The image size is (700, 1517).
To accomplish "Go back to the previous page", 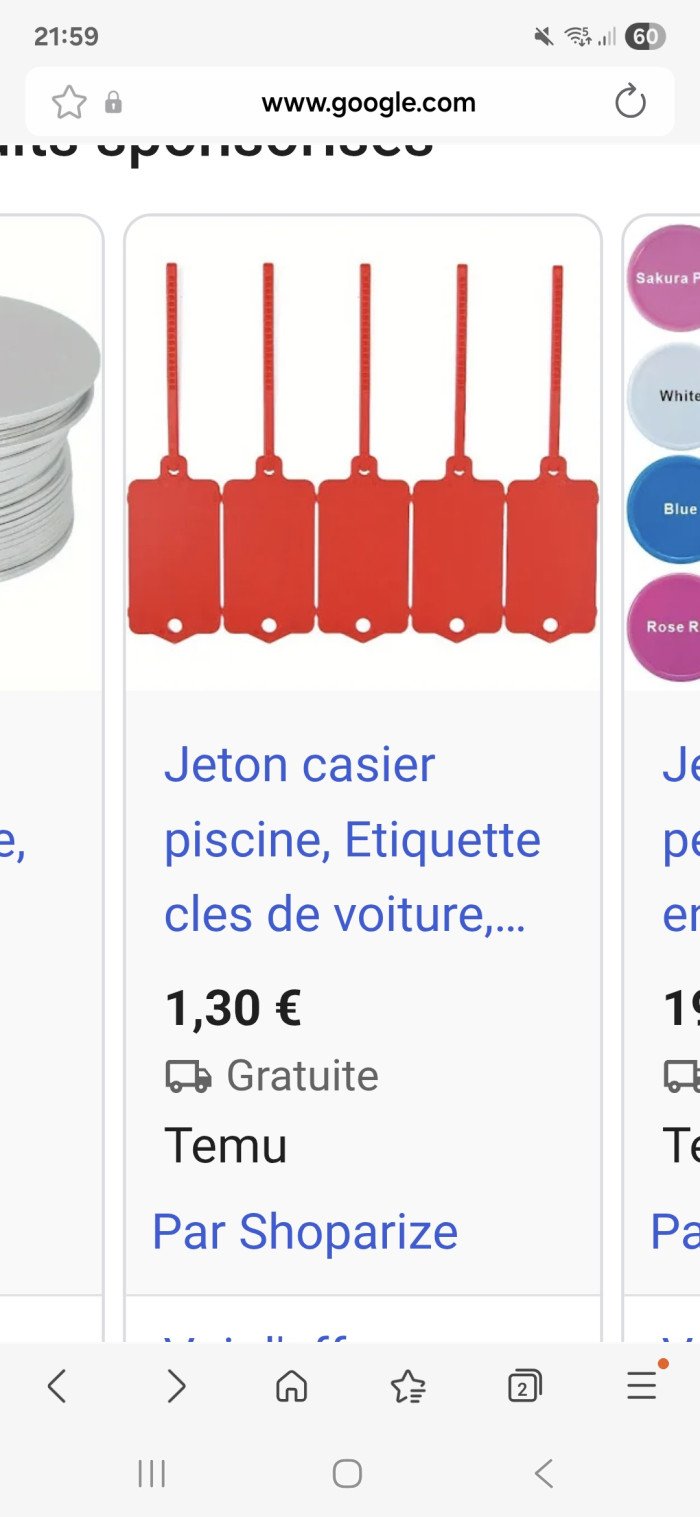I will 57,1386.
